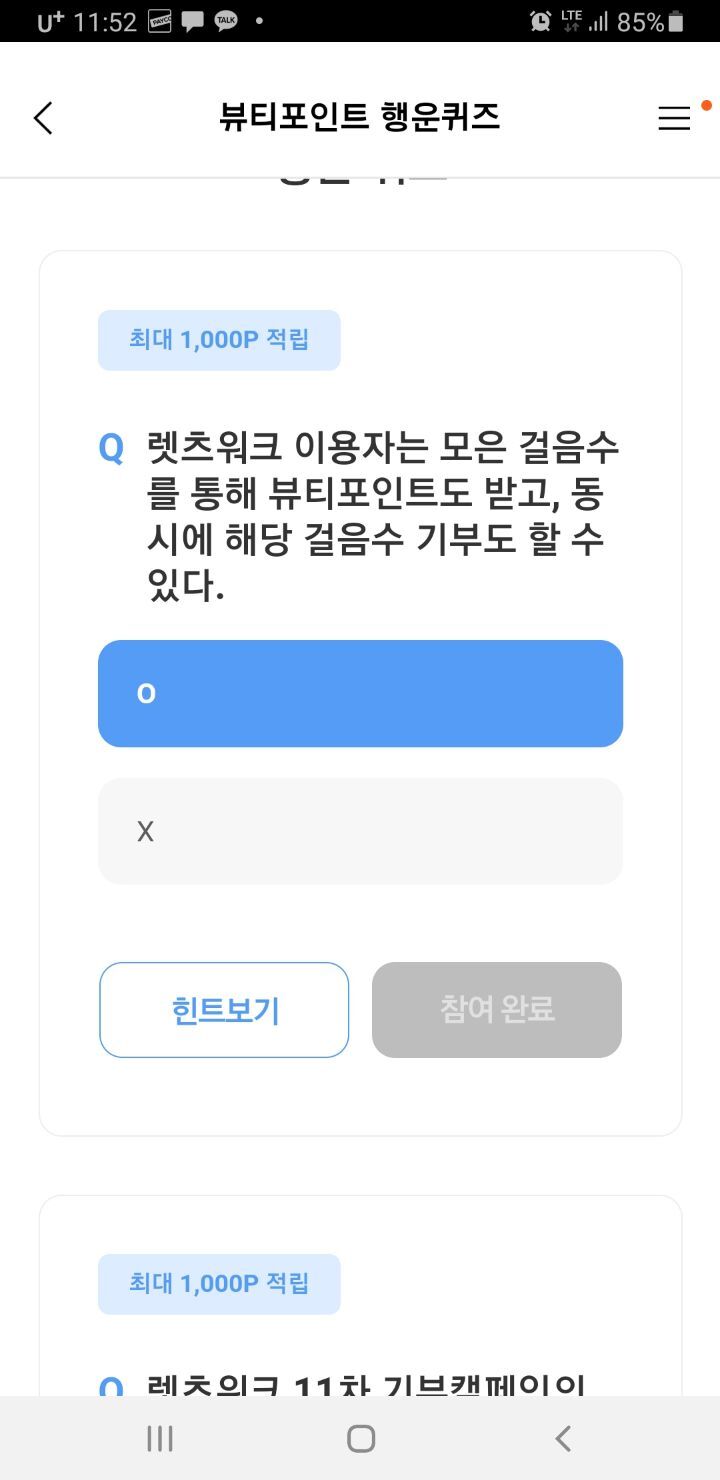This screenshot has height=1480, width=720.
Task: Go back using the header arrow
Action: tap(42, 118)
